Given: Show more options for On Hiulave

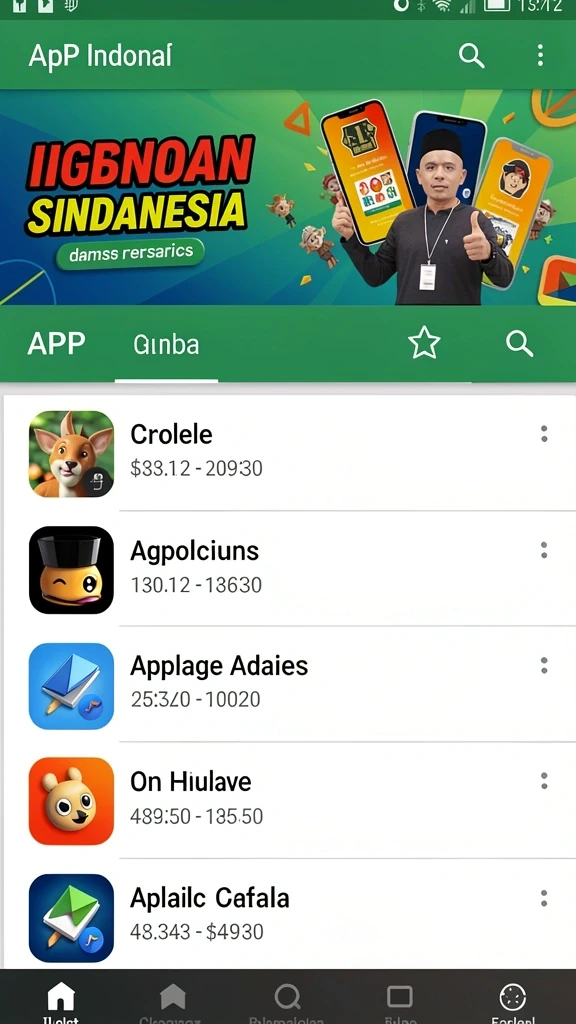Looking at the screenshot, I should (x=544, y=781).
